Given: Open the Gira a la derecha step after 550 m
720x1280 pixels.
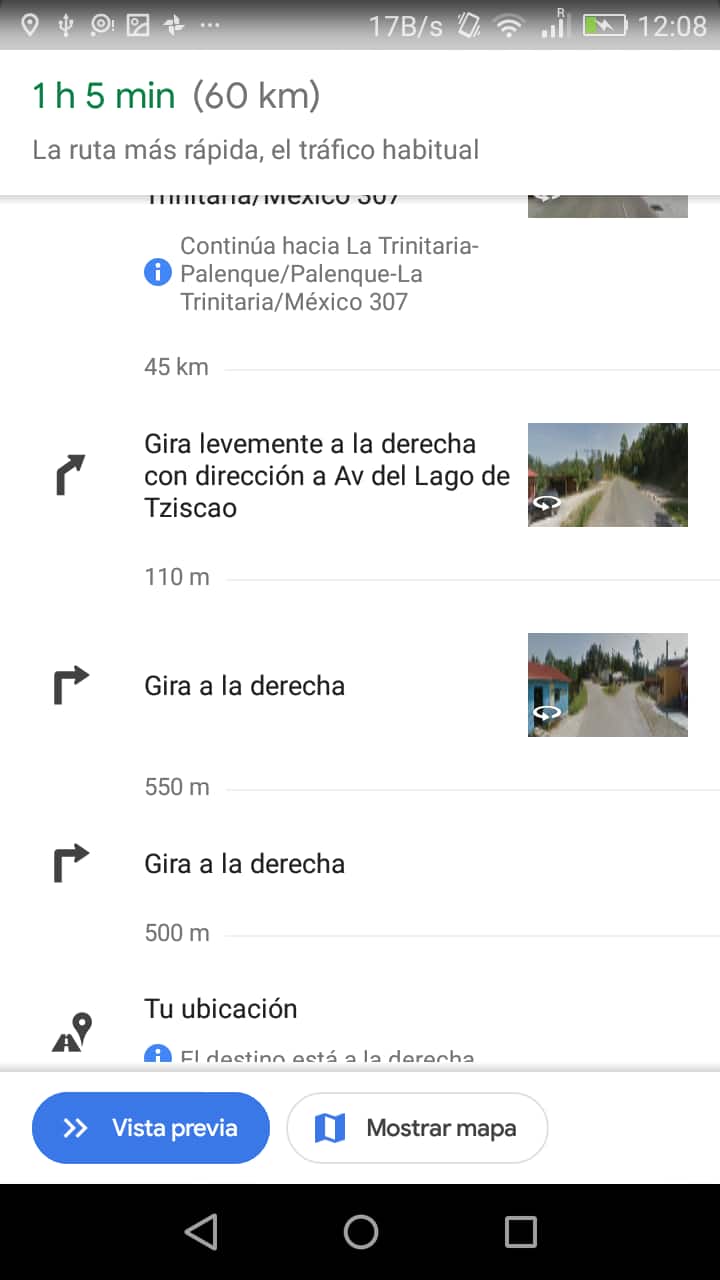Looking at the screenshot, I should click(x=245, y=864).
